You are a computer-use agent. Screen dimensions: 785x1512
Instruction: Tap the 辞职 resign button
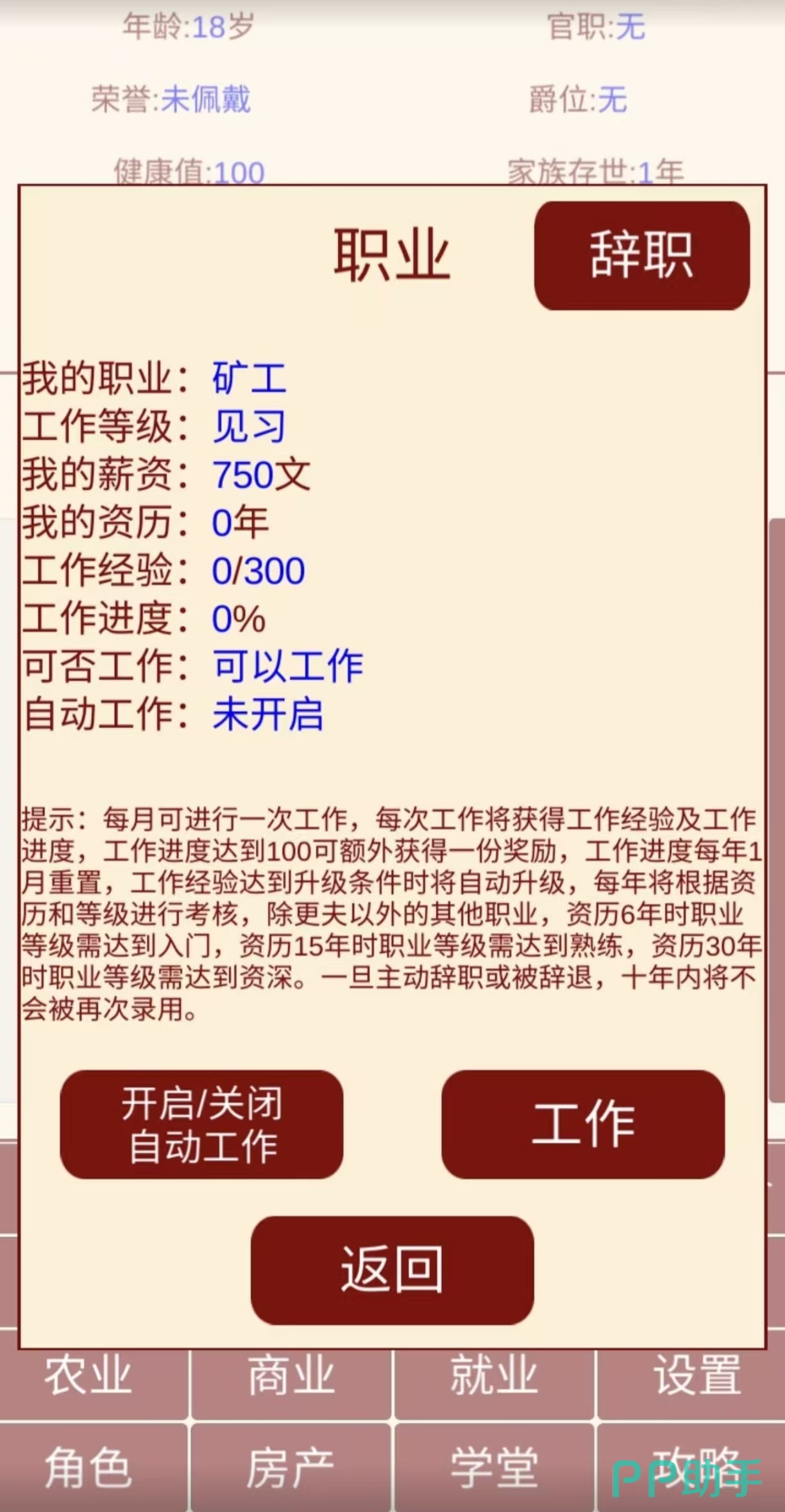(642, 255)
